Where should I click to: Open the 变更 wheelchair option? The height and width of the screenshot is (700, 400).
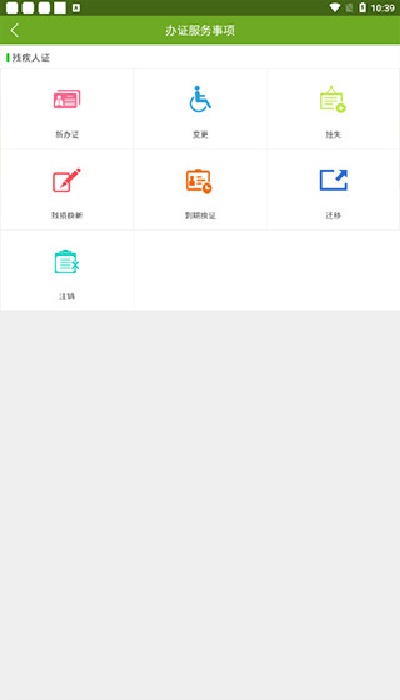(x=200, y=109)
